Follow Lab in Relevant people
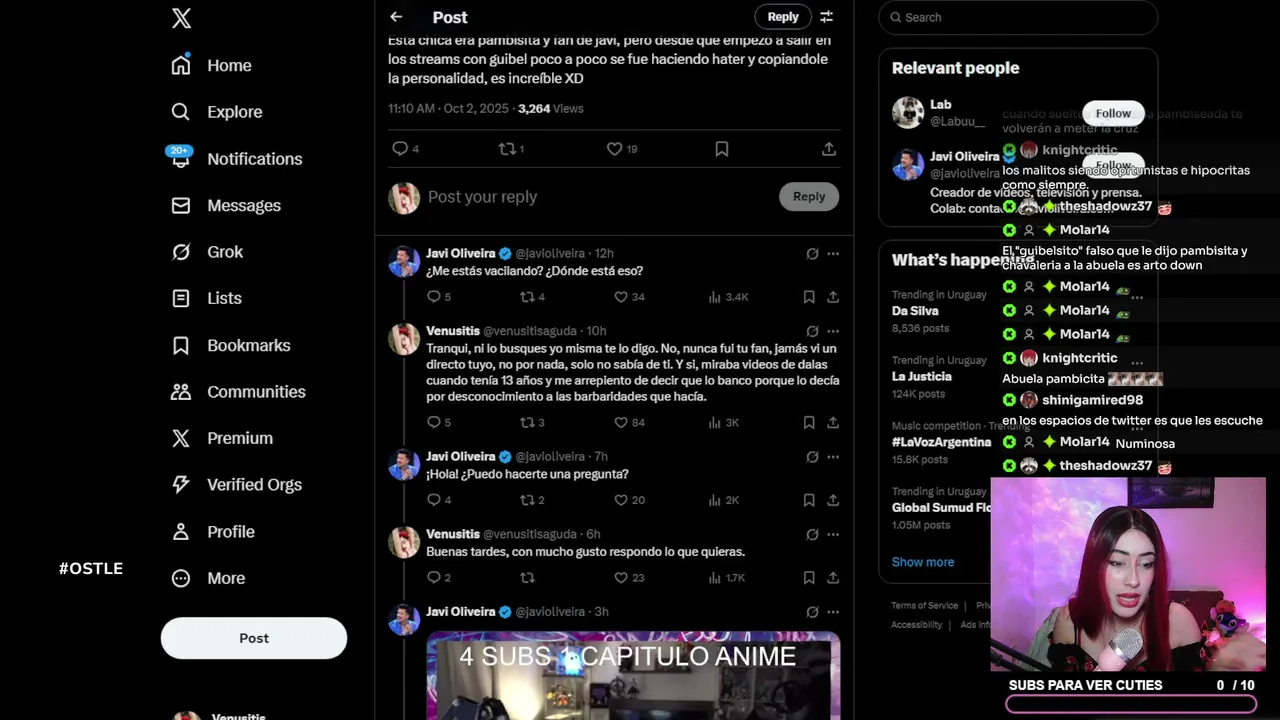 coord(1112,113)
